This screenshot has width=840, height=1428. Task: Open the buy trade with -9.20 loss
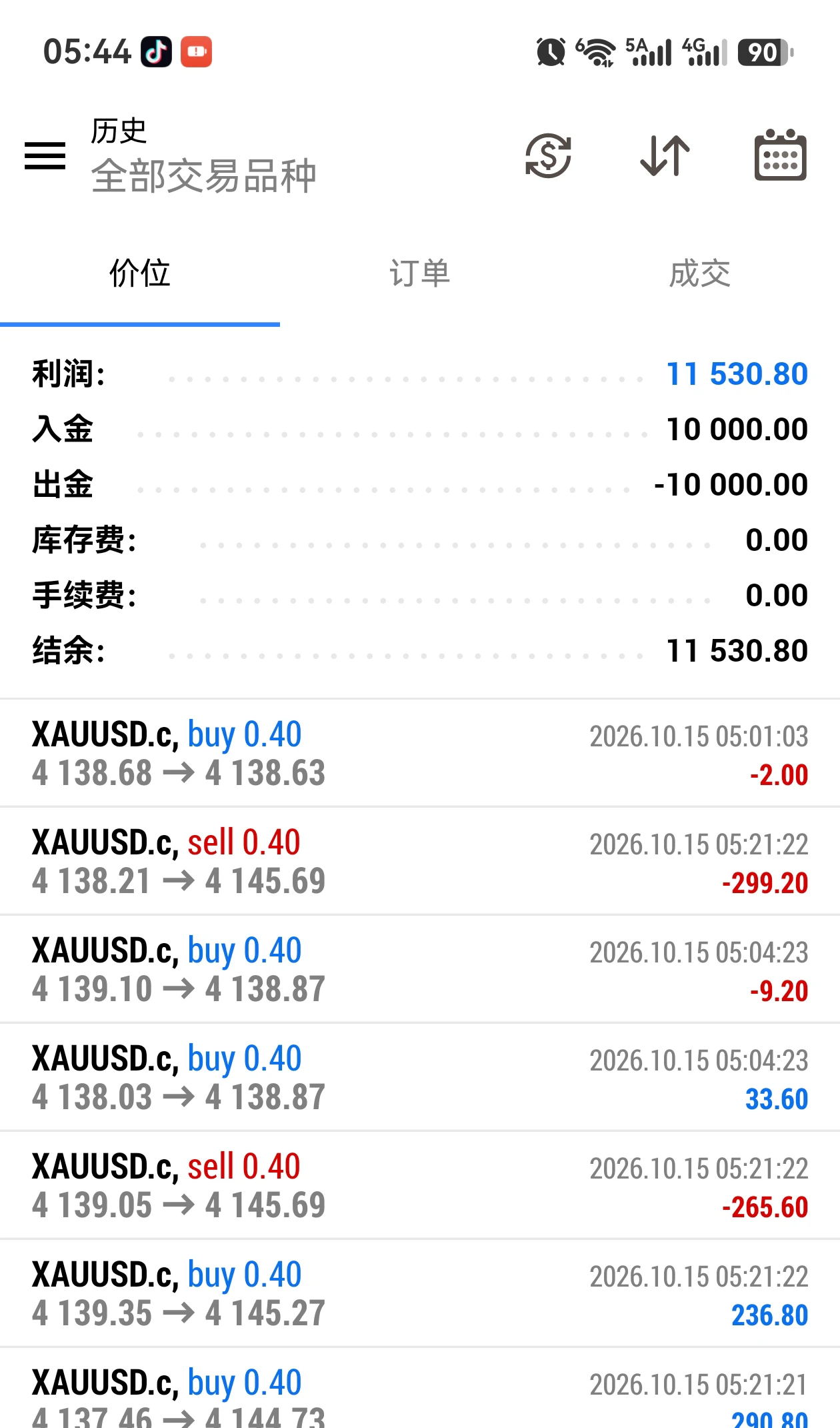[x=420, y=969]
